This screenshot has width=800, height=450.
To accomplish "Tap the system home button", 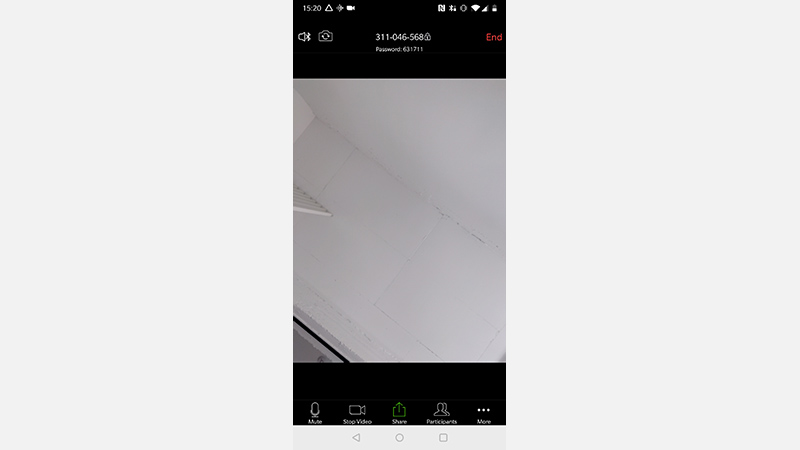I will coord(399,438).
